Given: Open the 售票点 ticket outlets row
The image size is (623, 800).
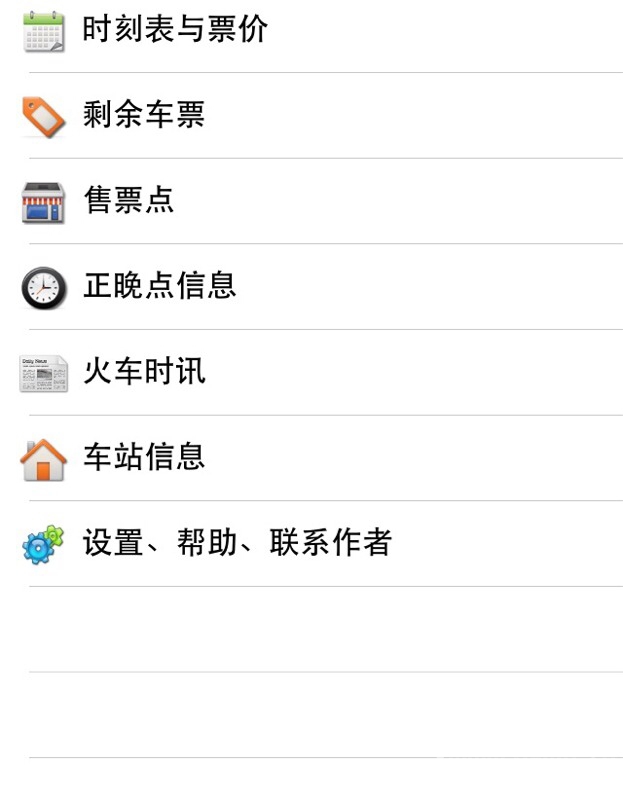Looking at the screenshot, I should tap(129, 200).
